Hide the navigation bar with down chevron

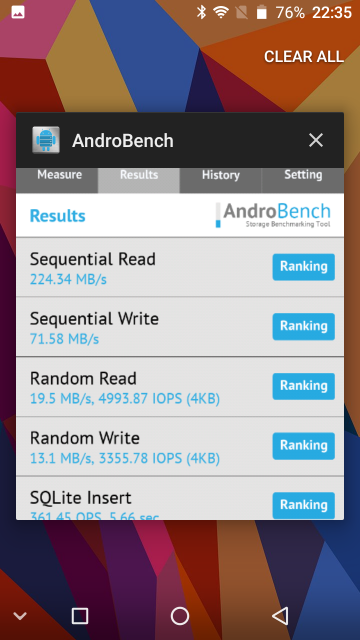tap(20, 616)
